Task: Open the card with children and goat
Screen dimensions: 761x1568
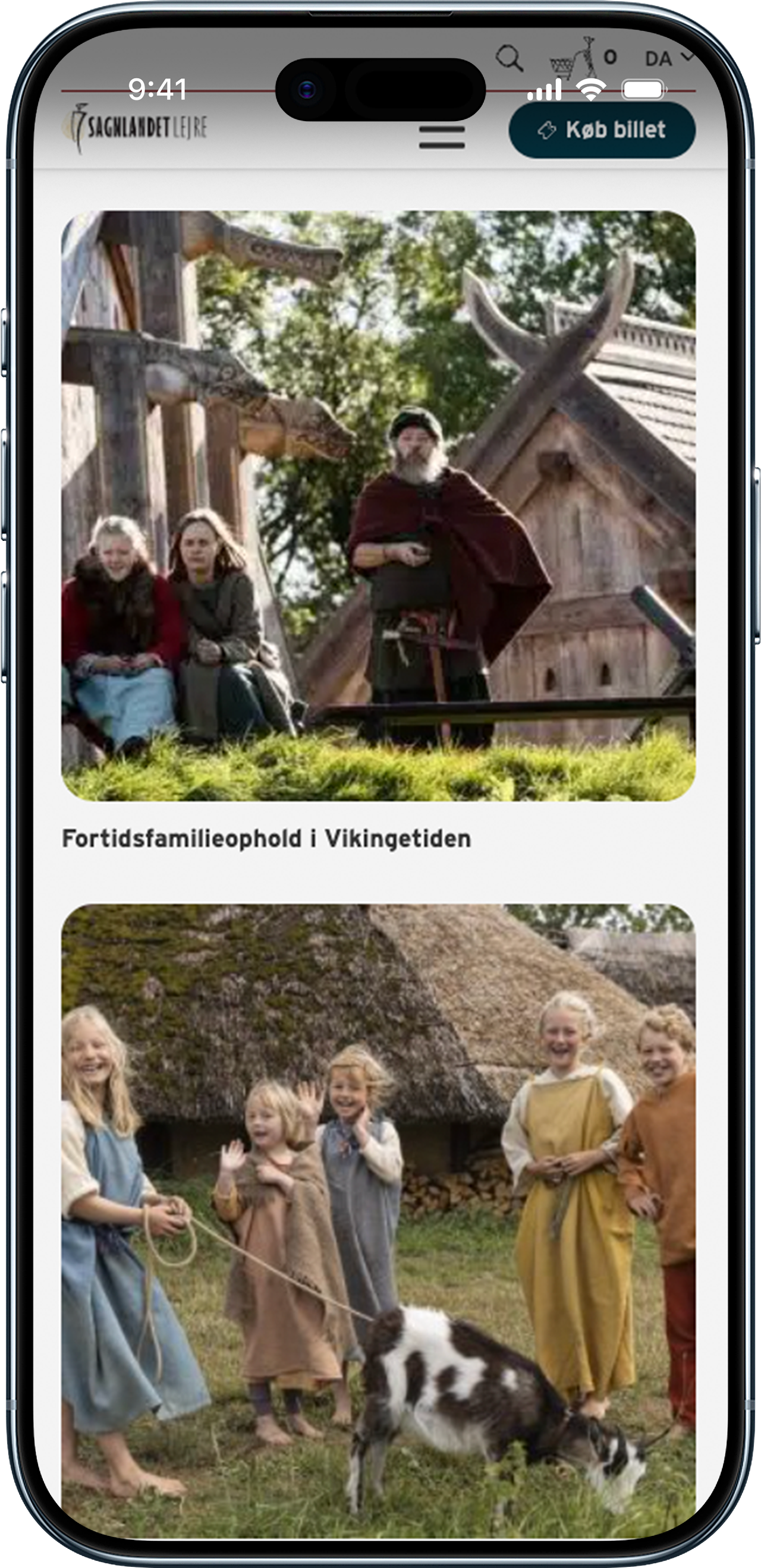Action: [378, 1217]
